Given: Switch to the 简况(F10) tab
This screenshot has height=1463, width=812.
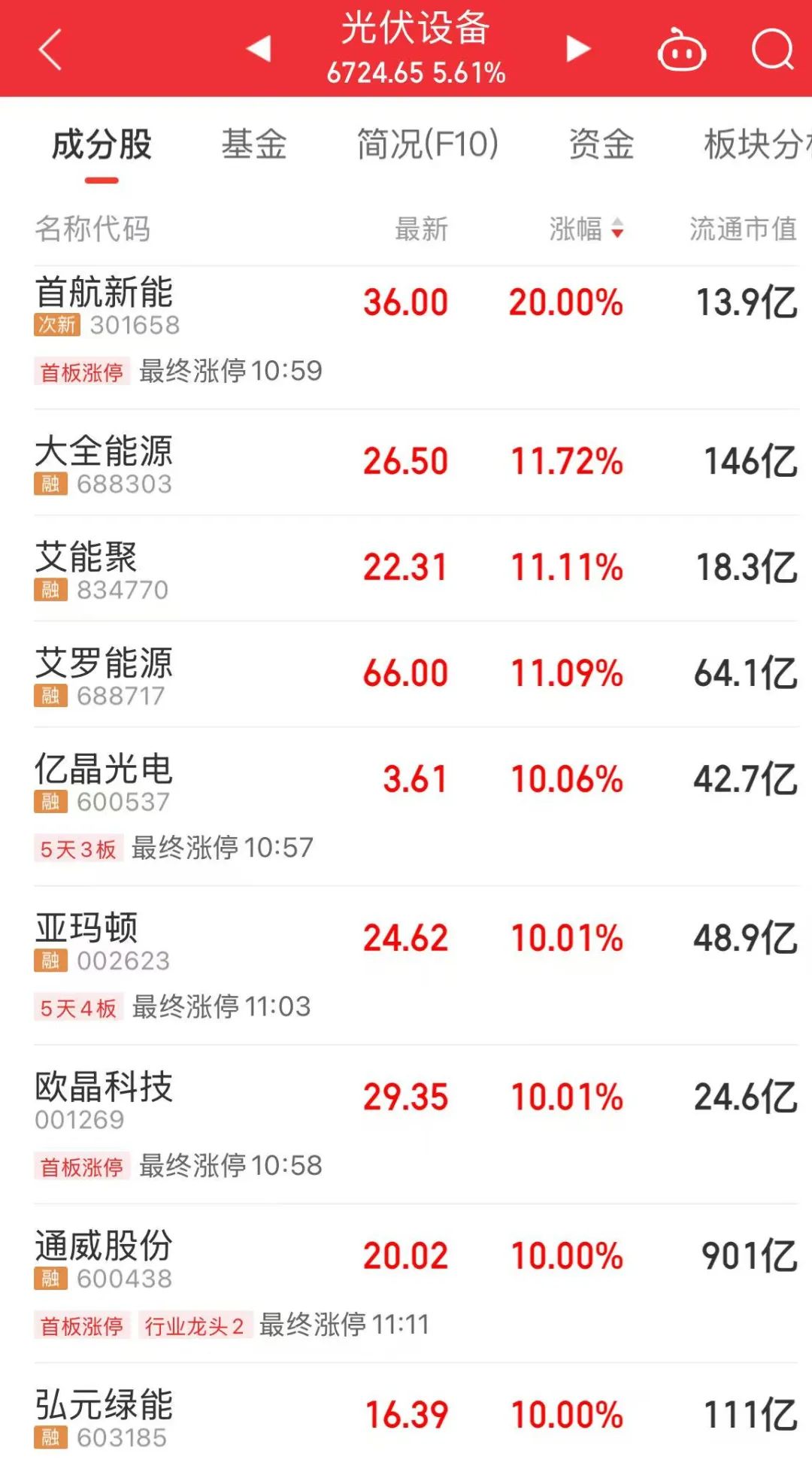Looking at the screenshot, I should 428,144.
